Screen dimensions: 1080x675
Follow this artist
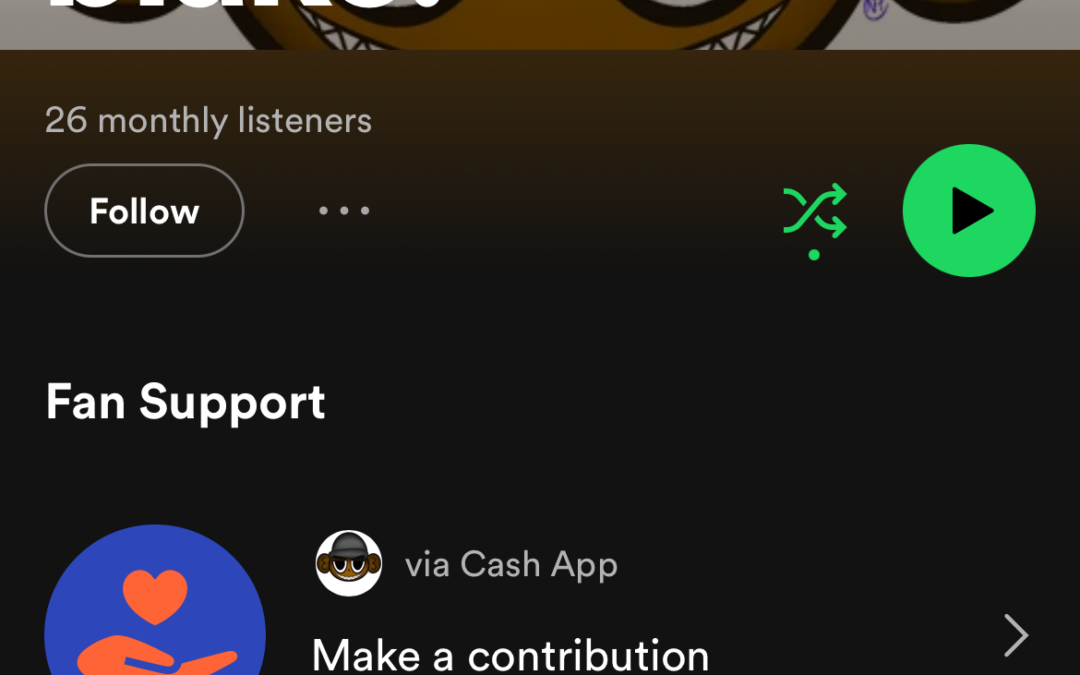point(144,211)
